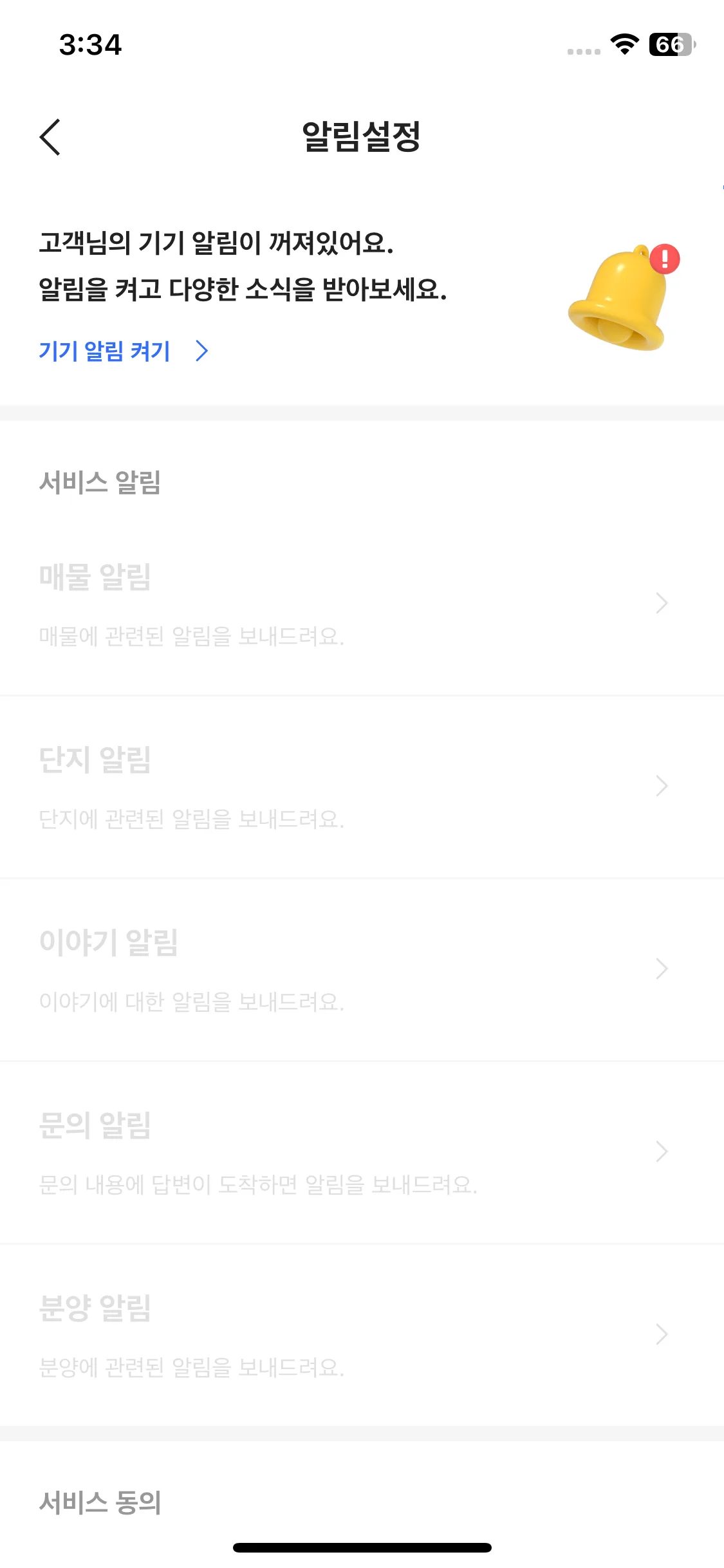
Task: Click the chevron next to 기기 알림 켜기
Action: pyautogui.click(x=201, y=351)
